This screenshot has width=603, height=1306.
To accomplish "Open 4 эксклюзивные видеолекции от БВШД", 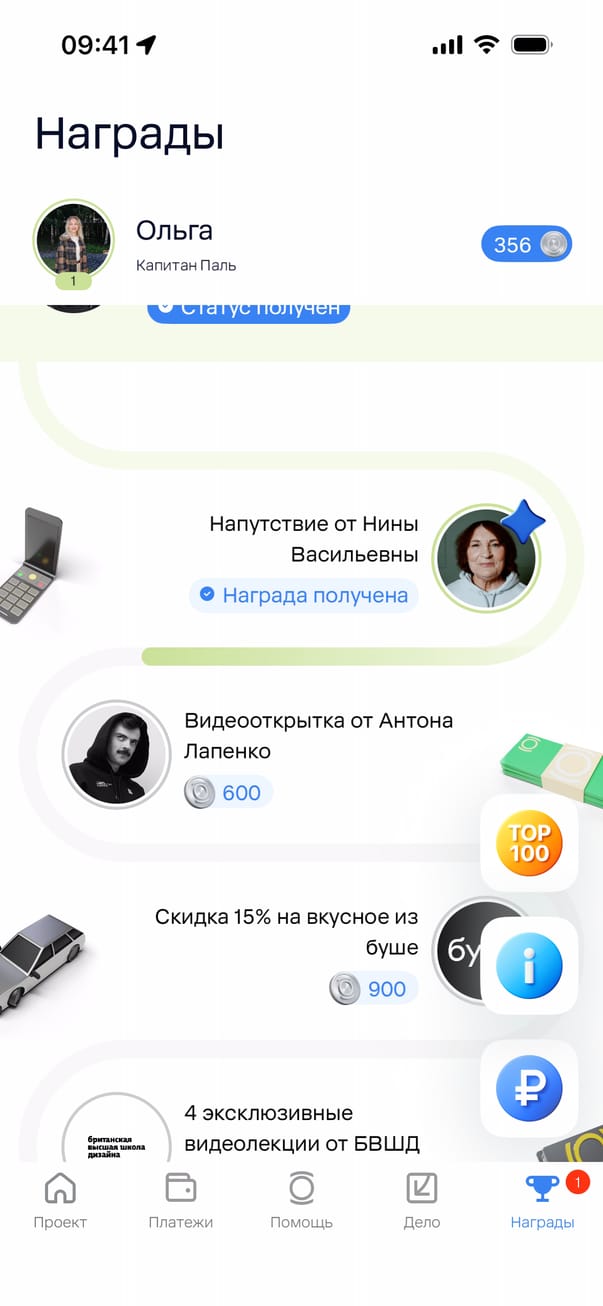I will tap(301, 1128).
